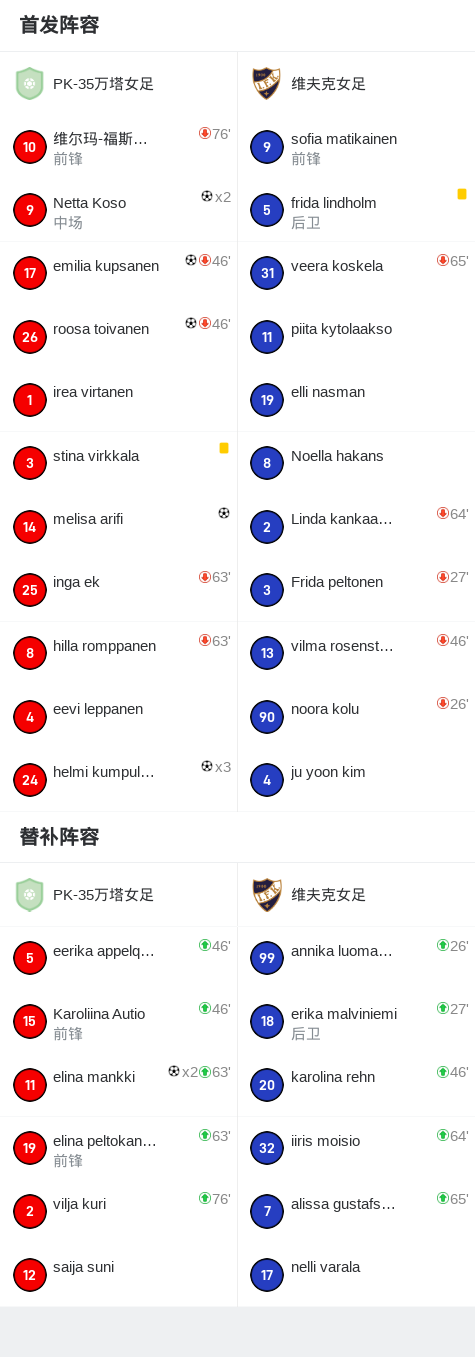Tap on stina virkkala's row
Viewport: 475px width, 1357px height.
click(118, 463)
